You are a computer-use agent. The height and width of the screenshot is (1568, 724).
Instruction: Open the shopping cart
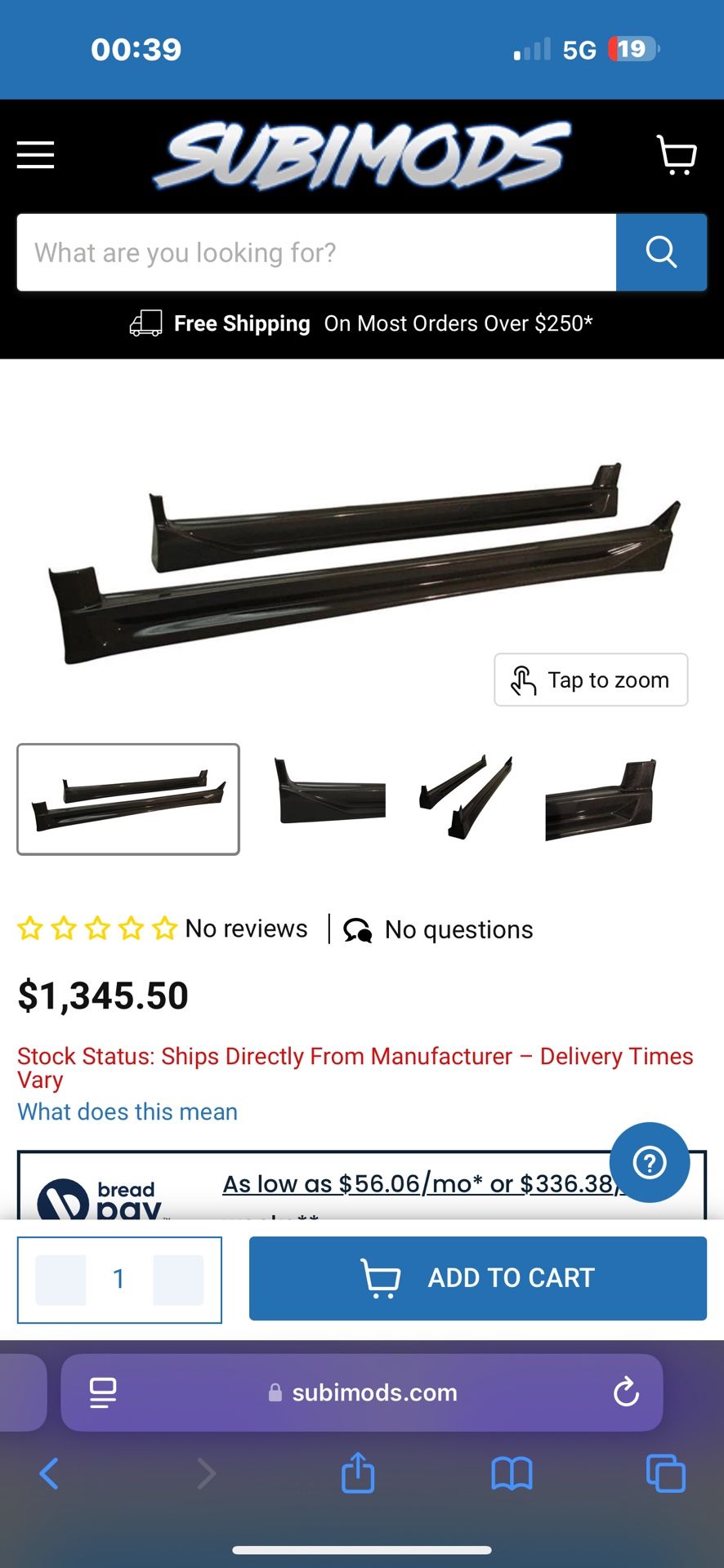coord(677,154)
